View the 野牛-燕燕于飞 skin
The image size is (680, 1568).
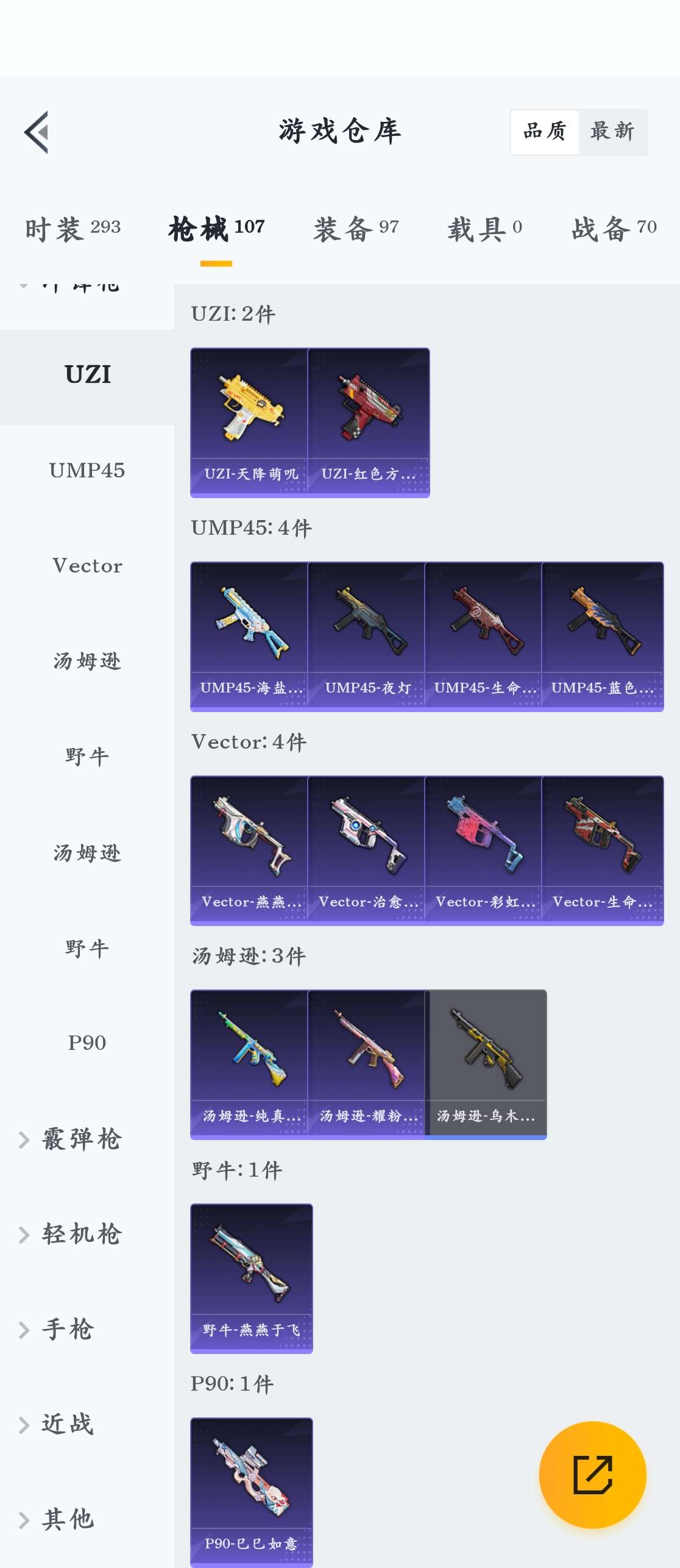click(x=252, y=1278)
